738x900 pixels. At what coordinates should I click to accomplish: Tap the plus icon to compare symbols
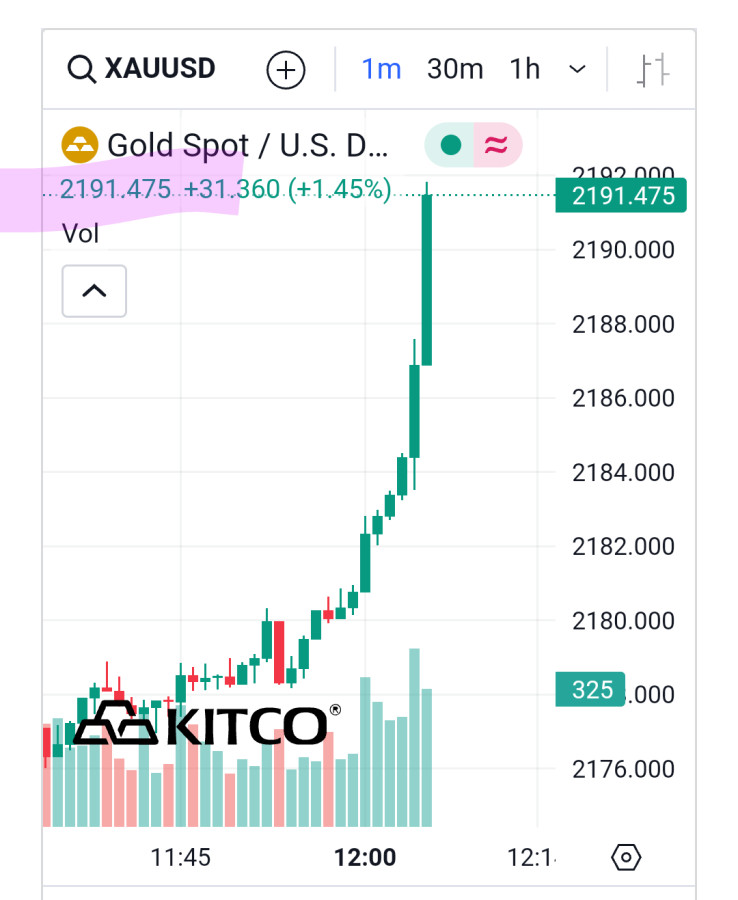click(285, 70)
